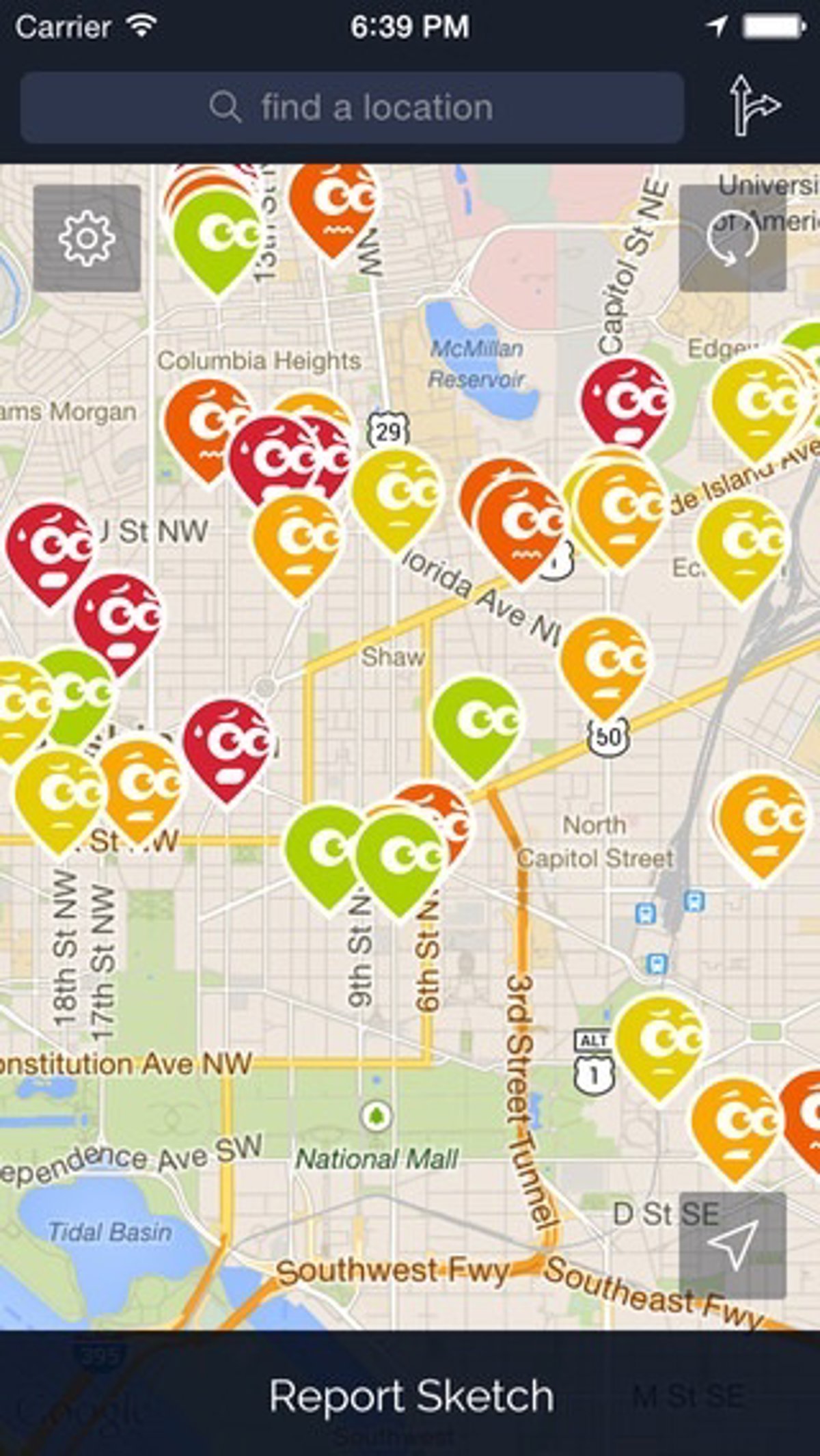820x1456 pixels.
Task: Center map on my current location
Action: [x=732, y=1245]
